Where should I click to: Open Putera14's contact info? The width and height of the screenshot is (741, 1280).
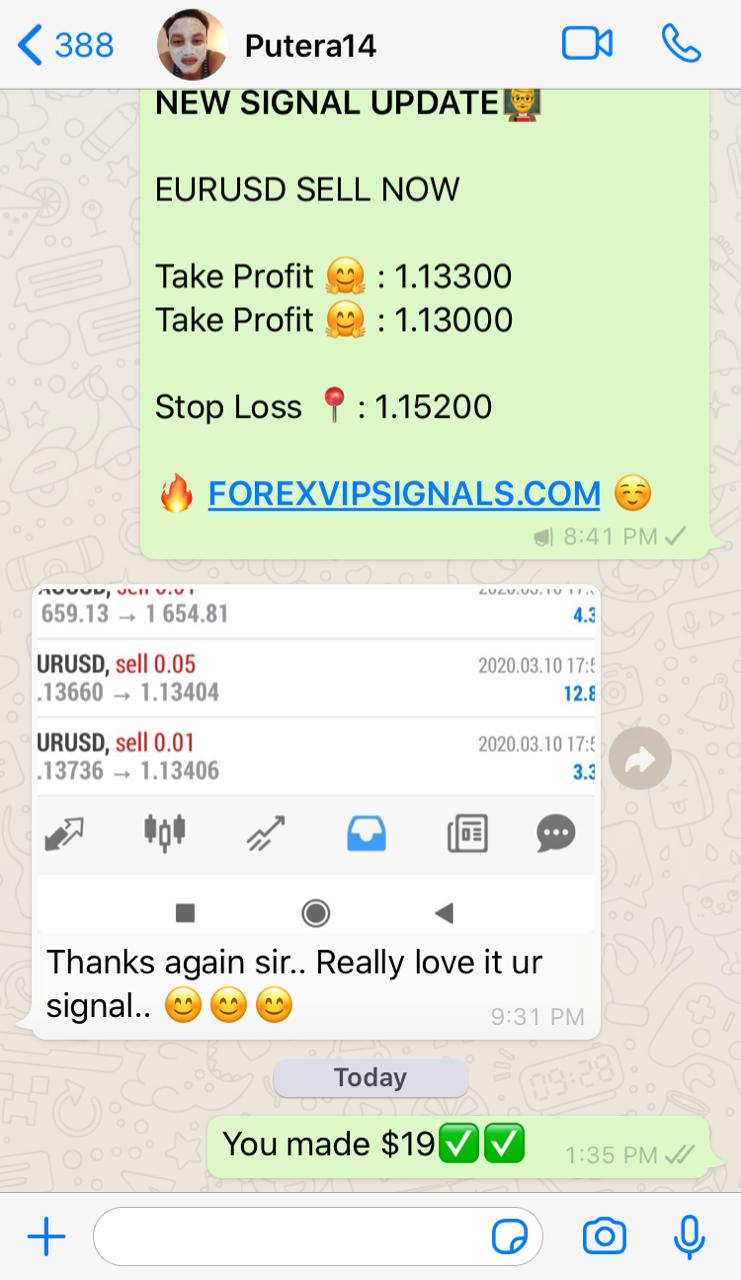point(310,45)
